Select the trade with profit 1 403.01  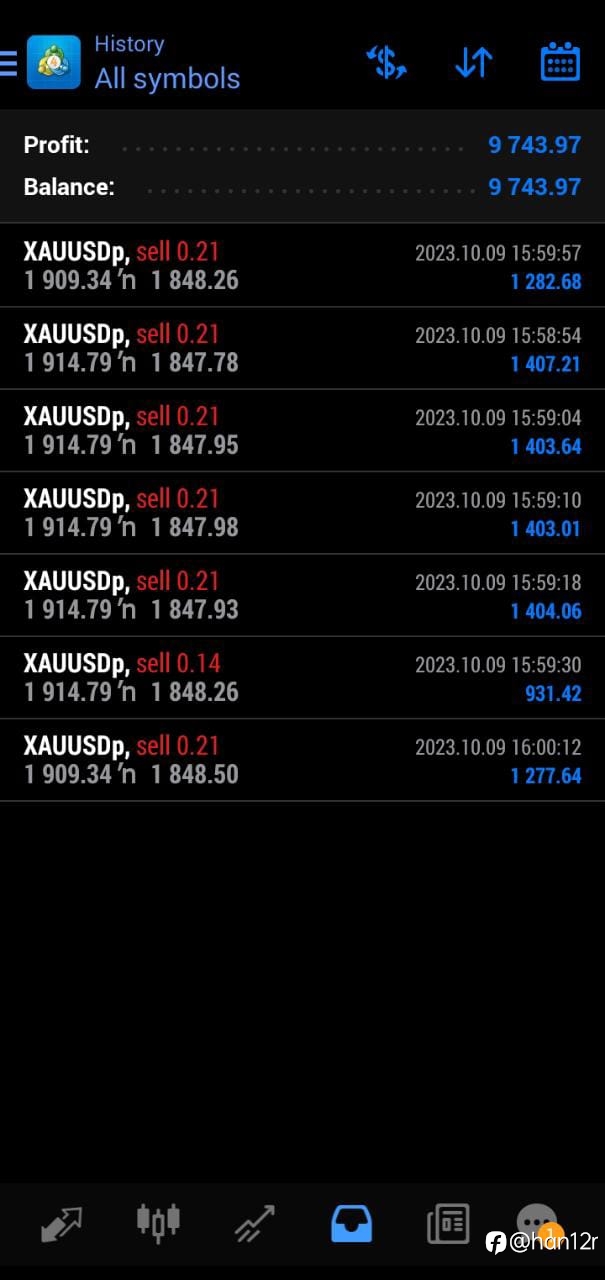pos(302,513)
